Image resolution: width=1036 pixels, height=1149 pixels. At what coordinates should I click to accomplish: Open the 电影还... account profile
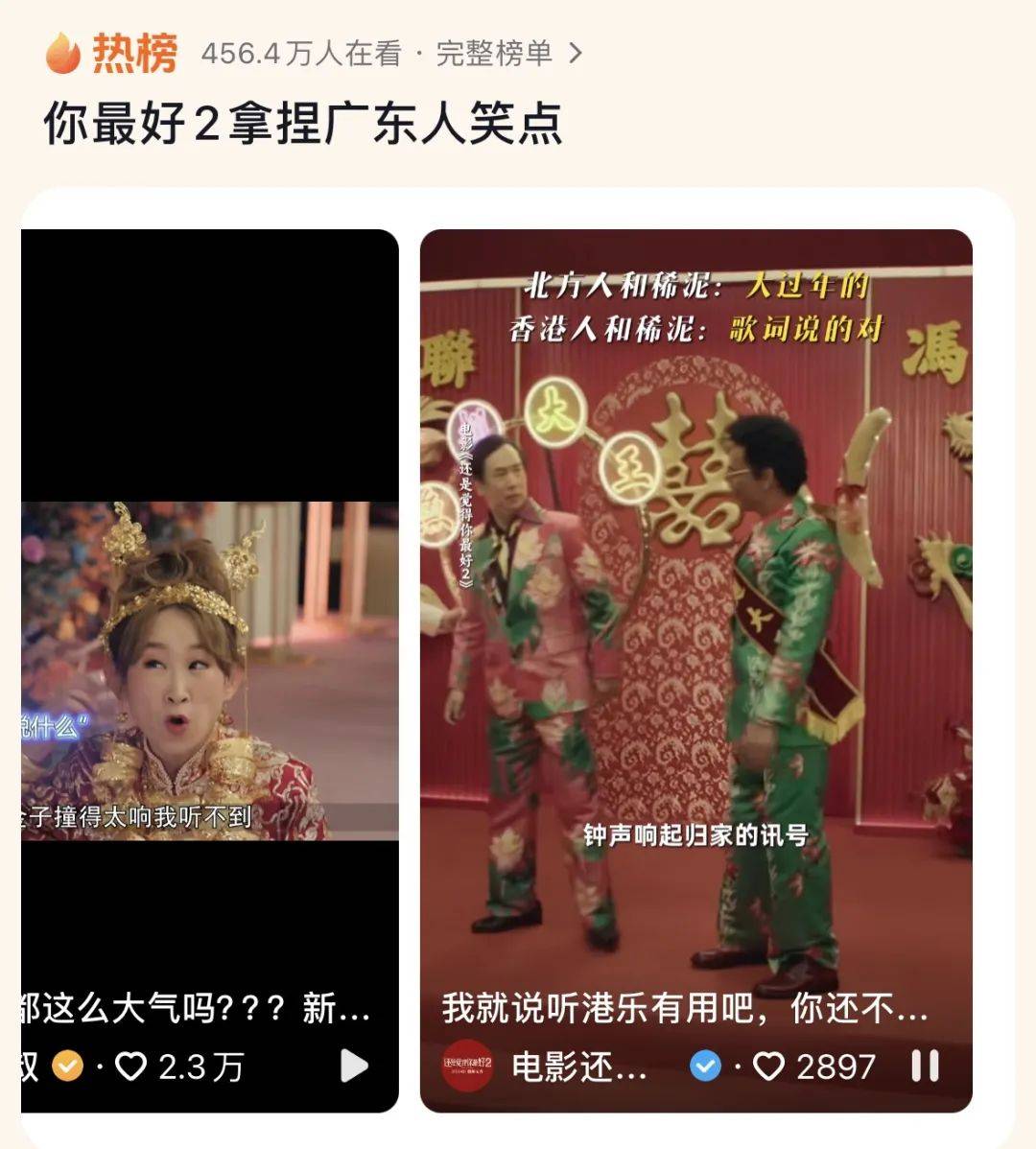pos(578,1067)
